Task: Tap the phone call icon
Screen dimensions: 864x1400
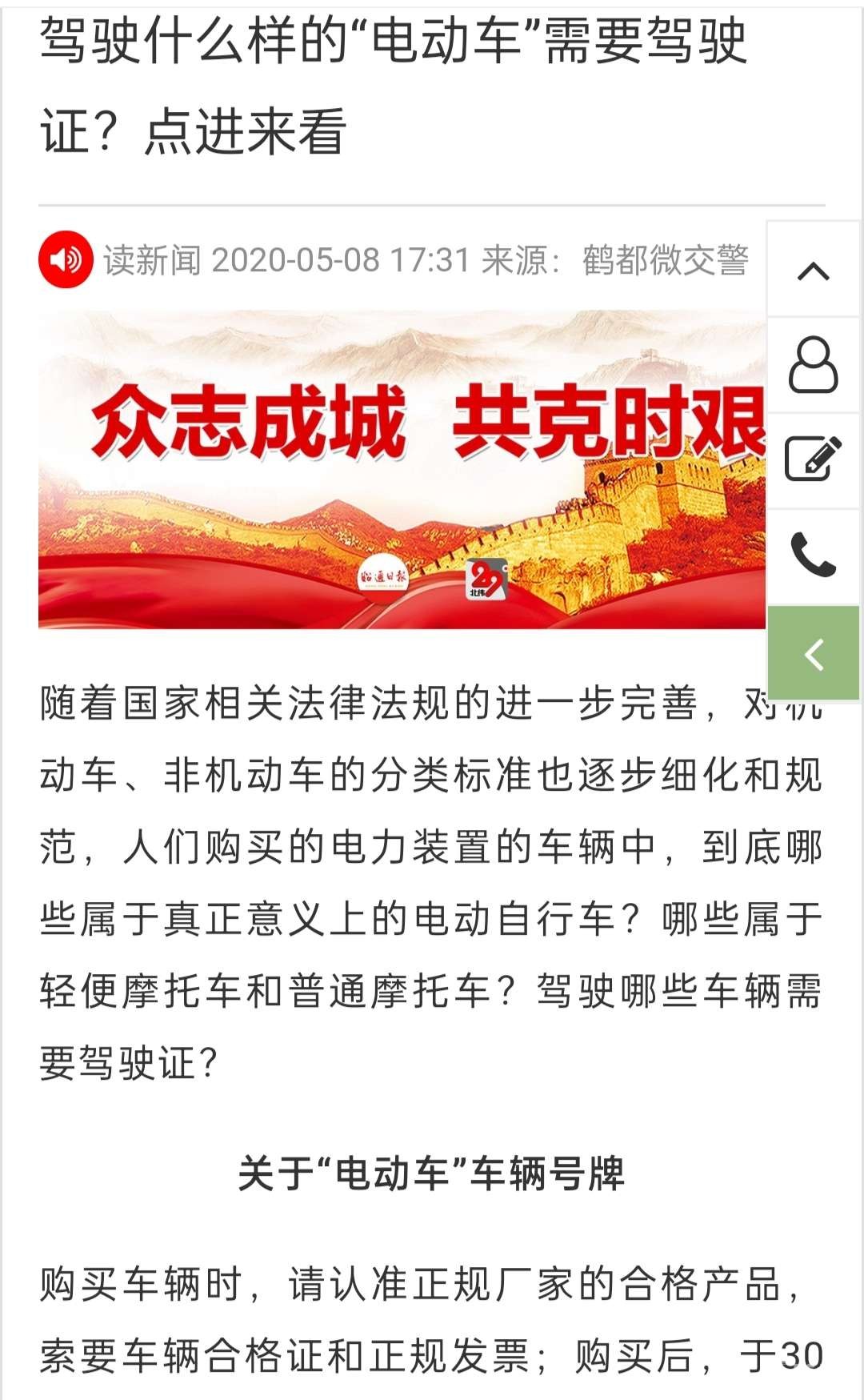Action: pos(814,555)
